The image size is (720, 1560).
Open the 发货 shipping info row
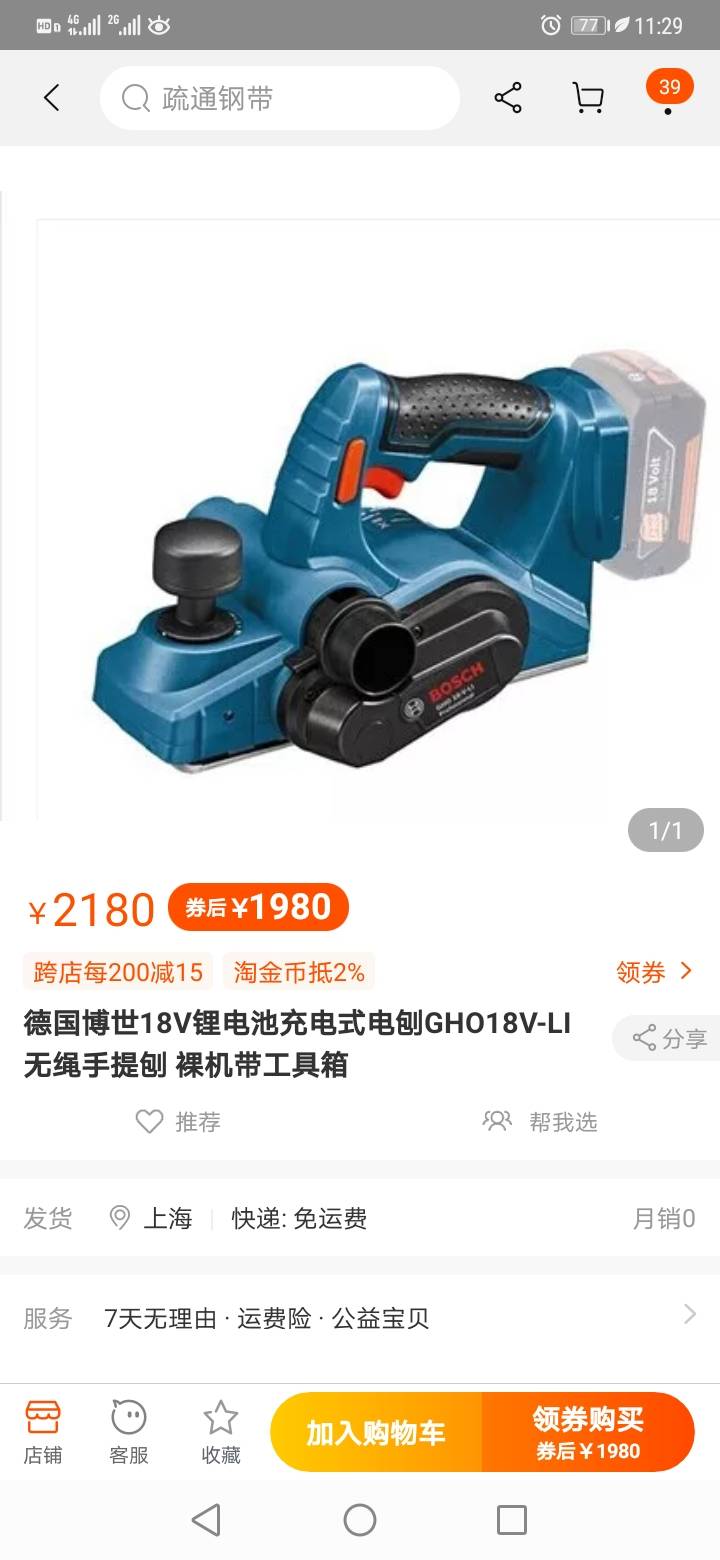click(360, 1218)
